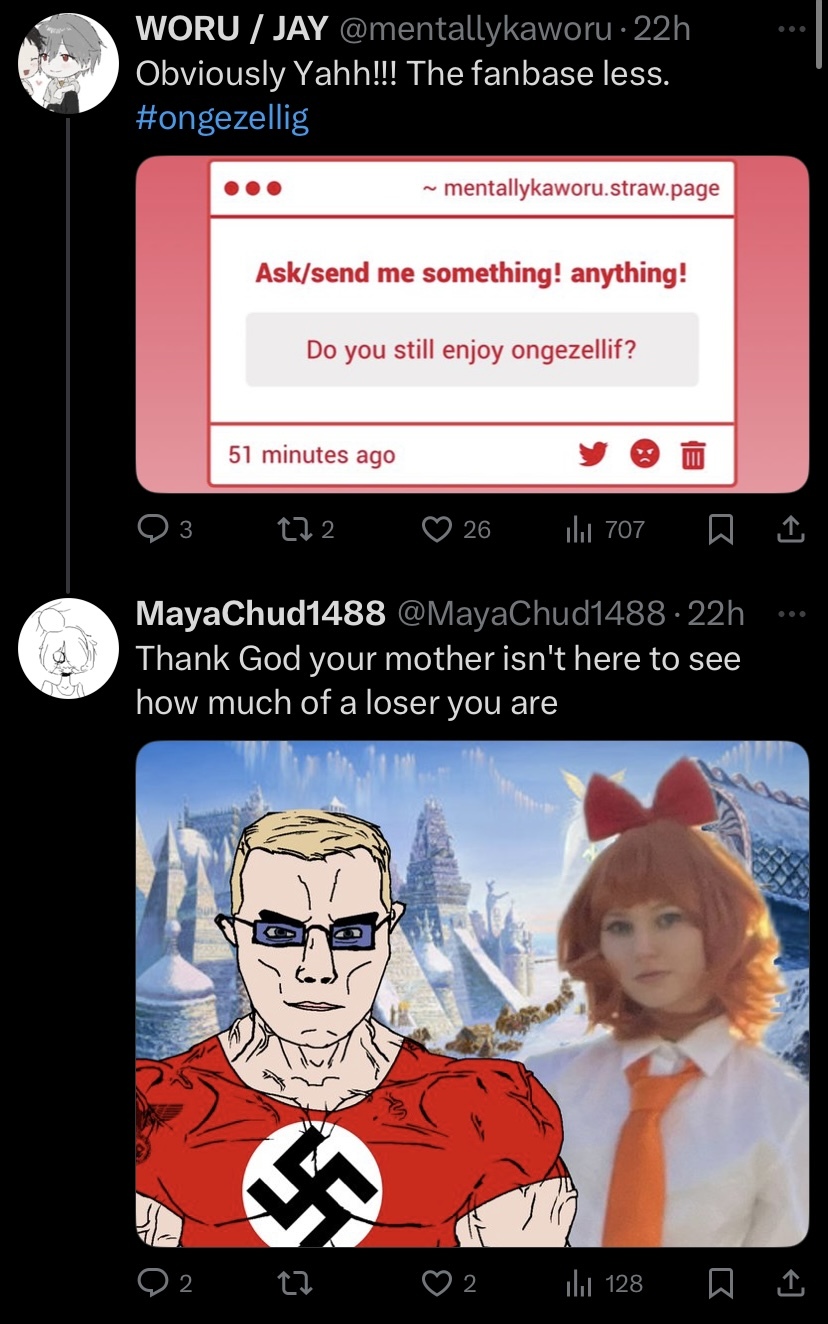Viewport: 828px width, 1324px height.
Task: Reply to MayaChud1488's post
Action: point(152,1283)
